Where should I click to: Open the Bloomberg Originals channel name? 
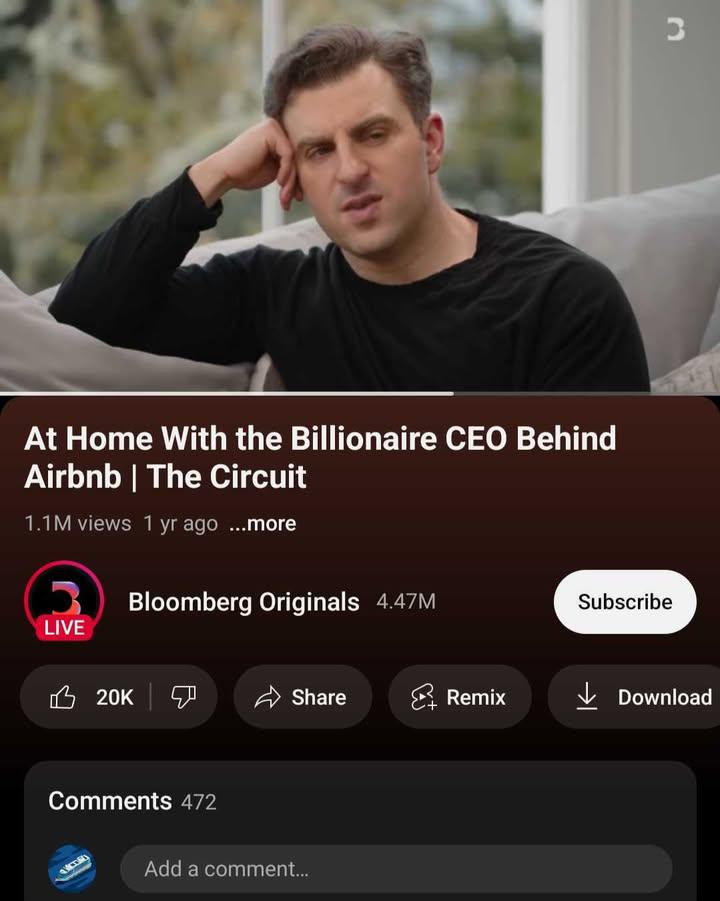tap(243, 602)
